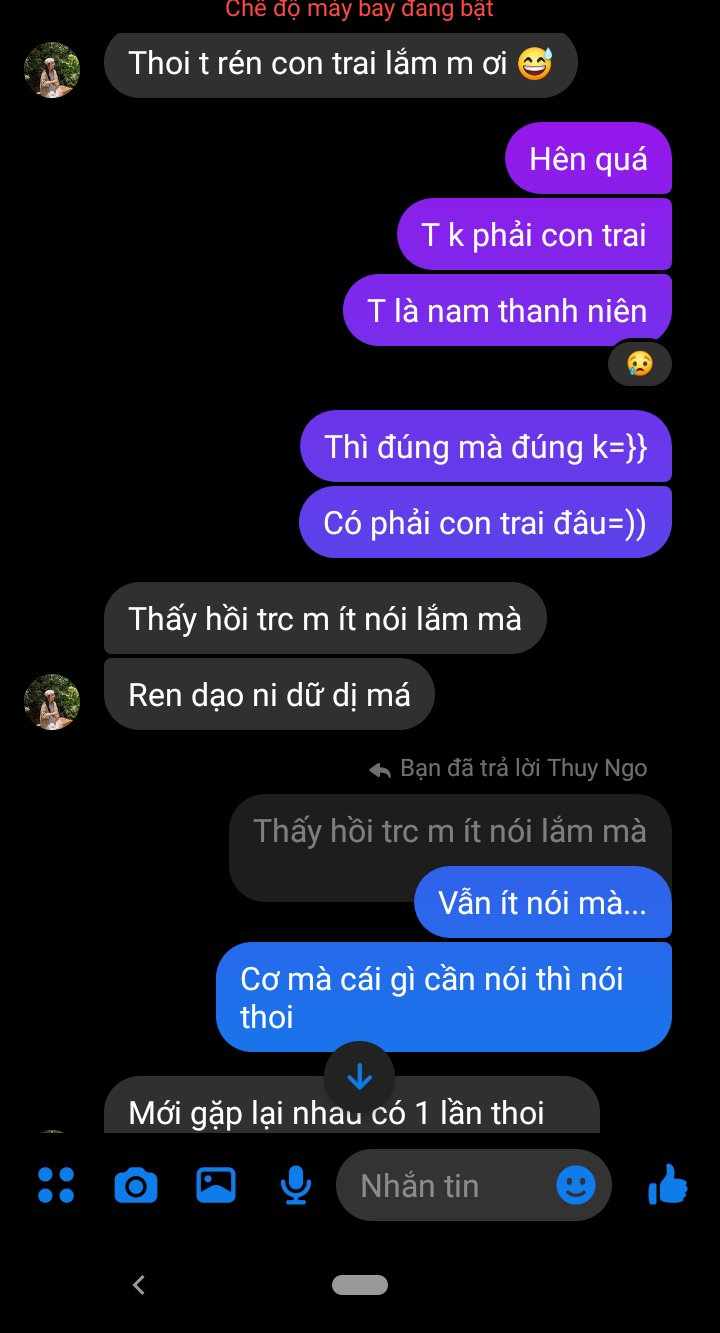The image size is (720, 1333).
Task: Tap the system home pill
Action: pyautogui.click(x=360, y=1285)
